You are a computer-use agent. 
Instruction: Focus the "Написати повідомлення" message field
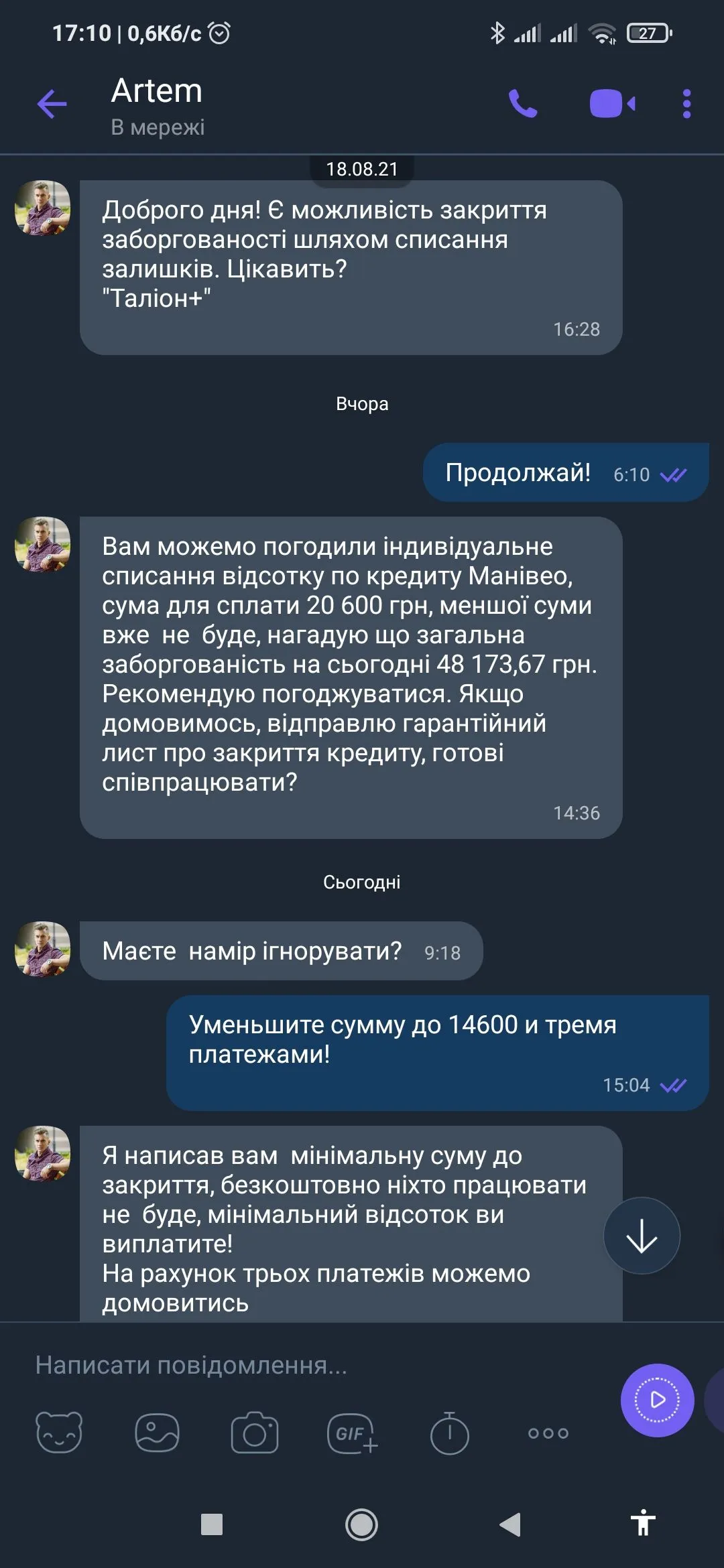point(302,1365)
